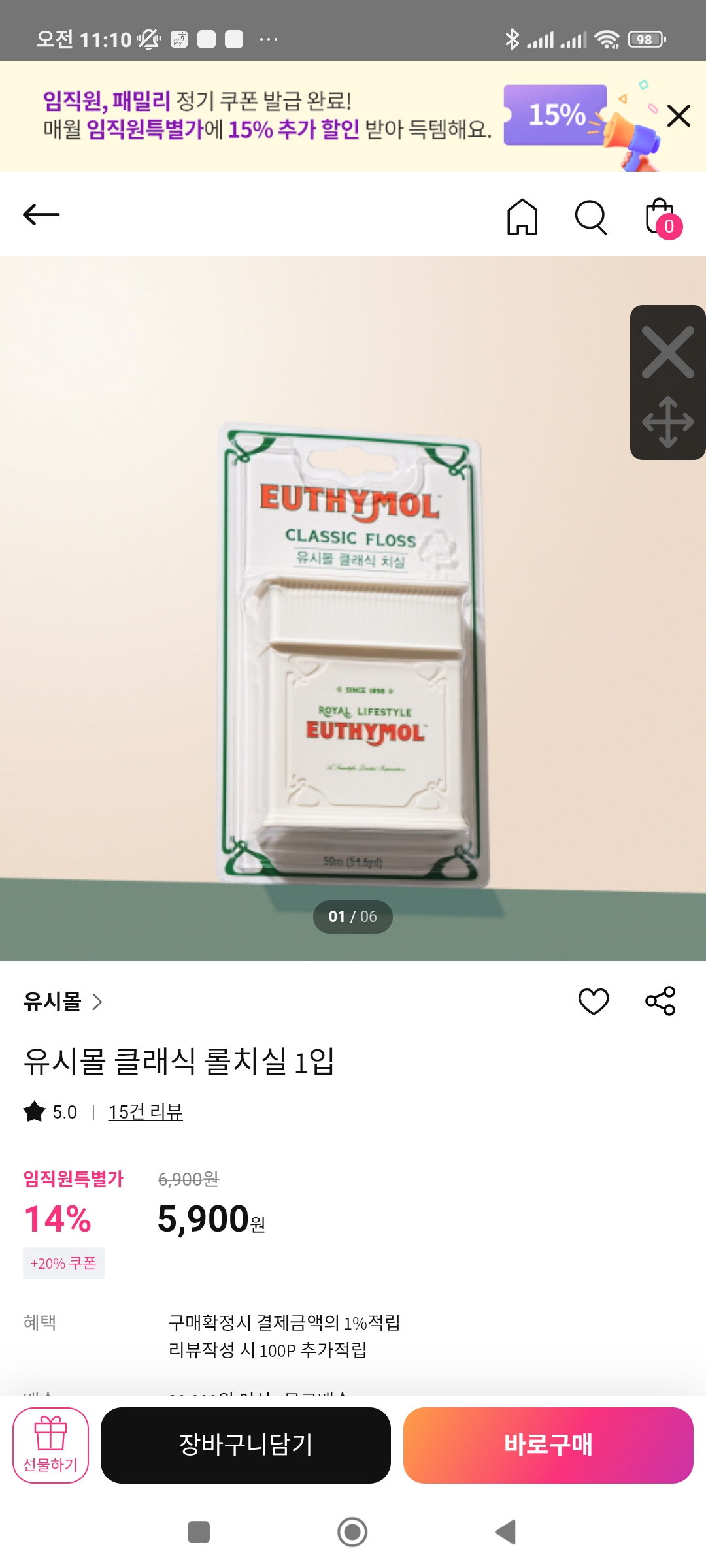Tap the +20% 쿠폰 badge

[63, 1263]
